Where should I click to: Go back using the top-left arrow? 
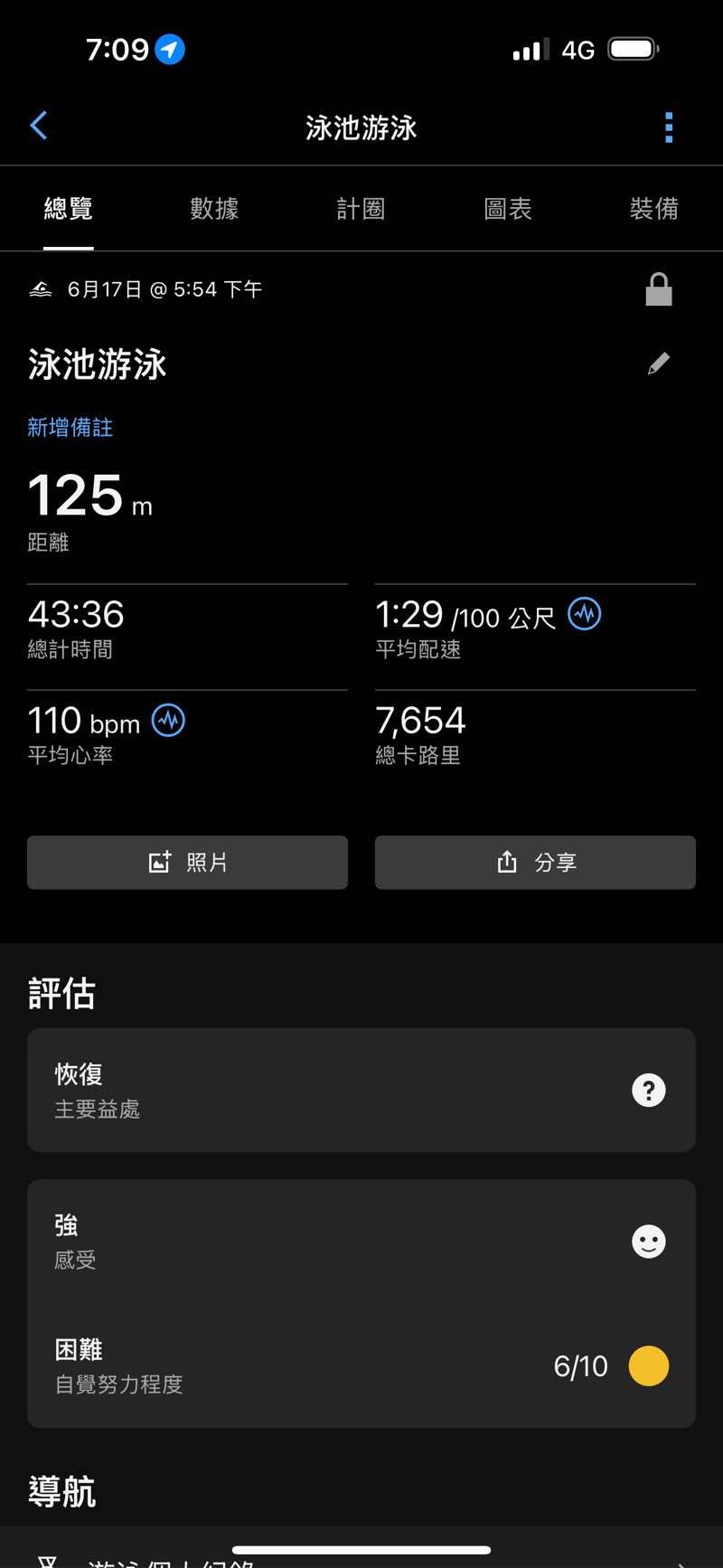[x=39, y=127]
